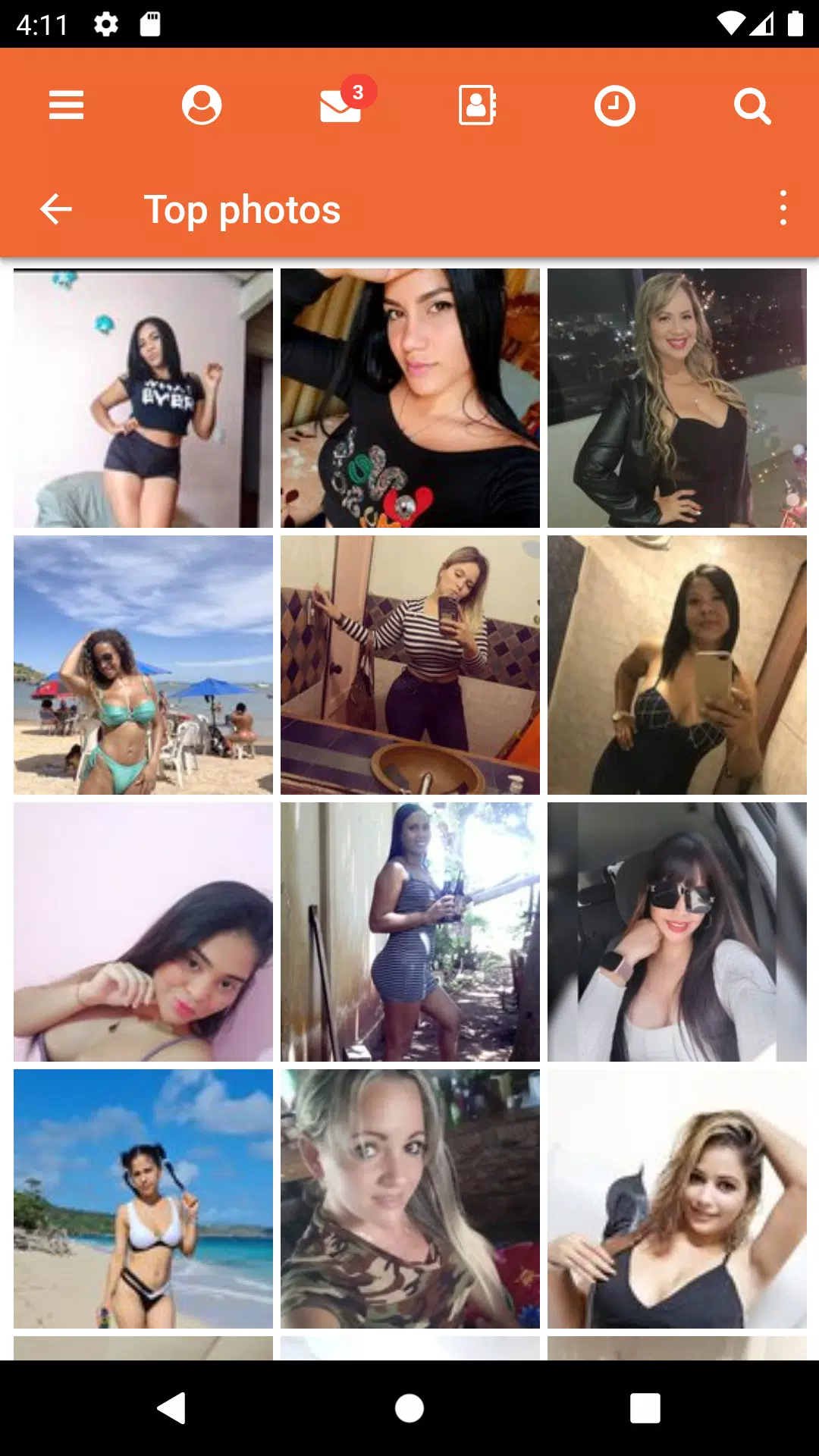This screenshot has height=1456, width=819.
Task: Open car photo of woman with sunglasses
Action: tap(676, 932)
